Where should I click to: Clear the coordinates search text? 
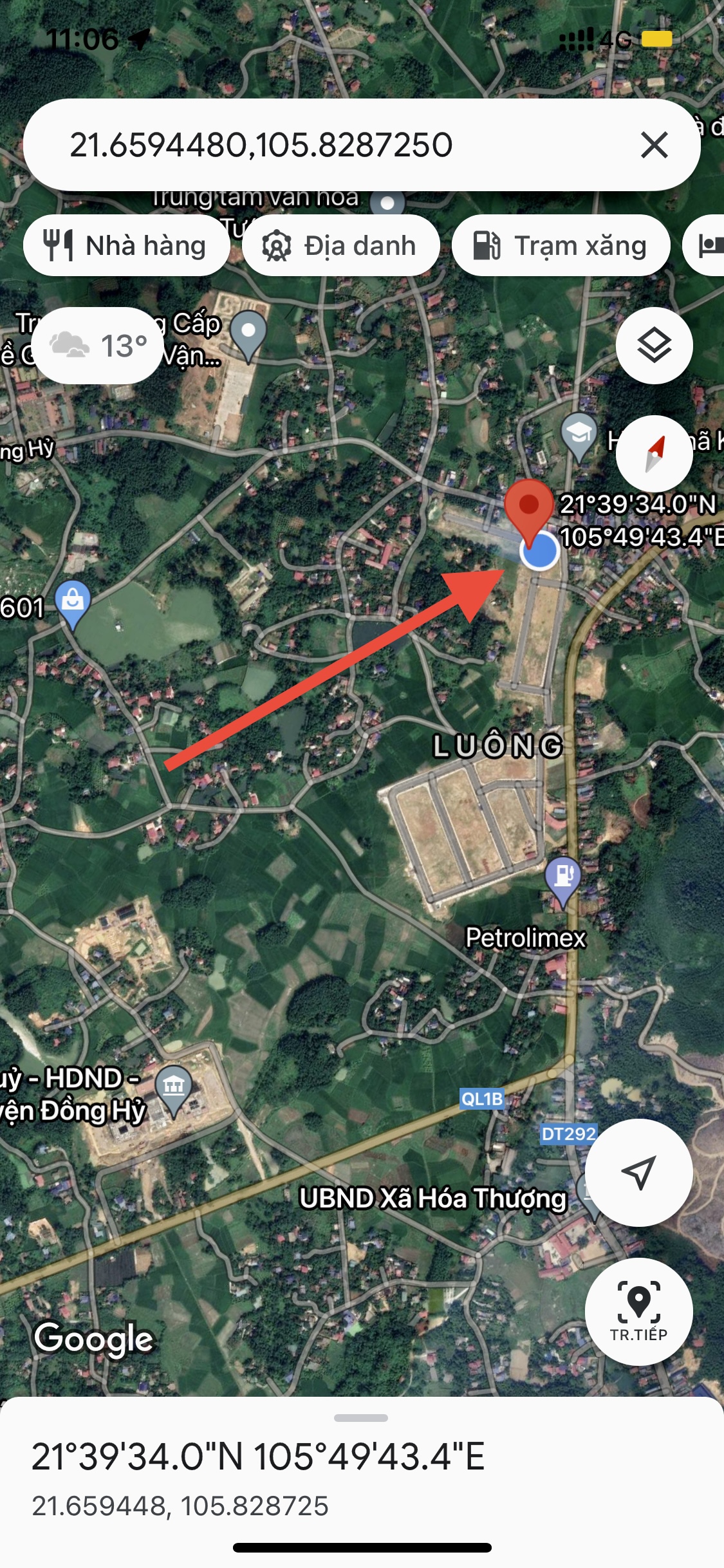(x=654, y=145)
